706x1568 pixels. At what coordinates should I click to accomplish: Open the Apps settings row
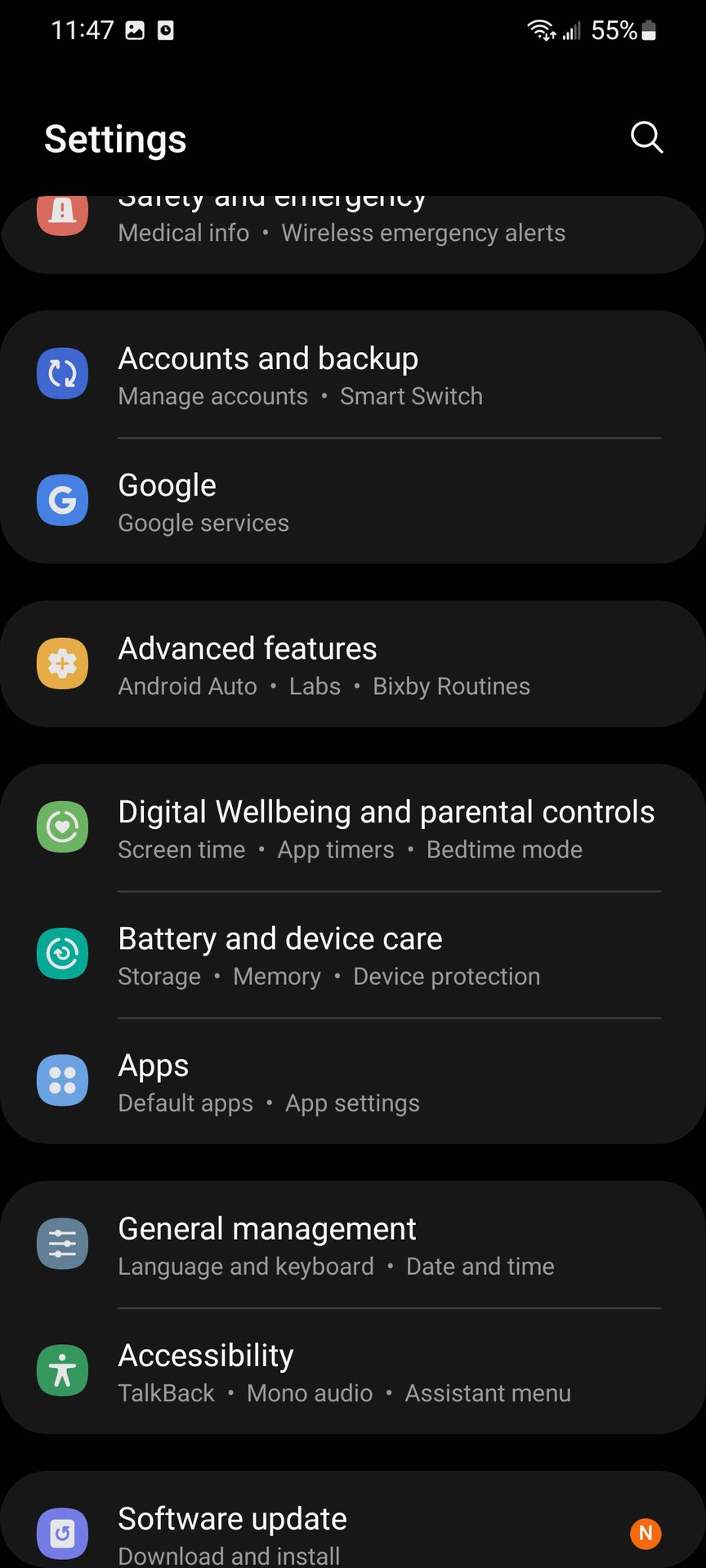point(351,1081)
